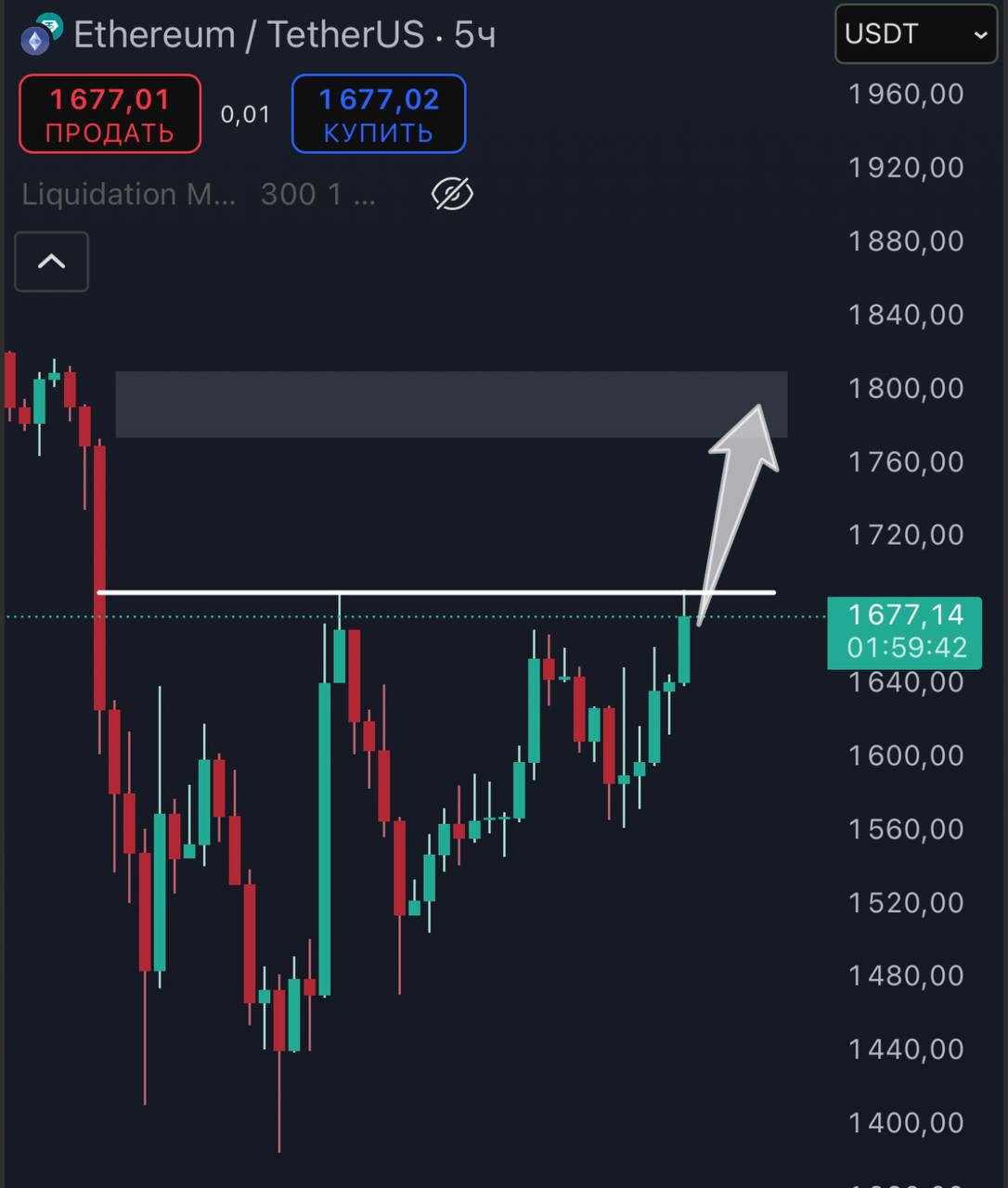Viewport: 1008px width, 1188px height.
Task: Tap the red ПРОДАТЬ sell button
Action: click(110, 114)
